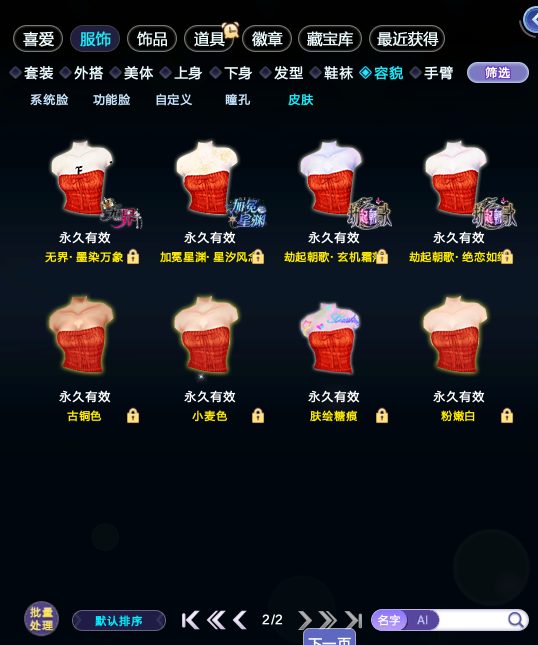Switch to the 道具 tab
This screenshot has height=645, width=538.
click(x=209, y=39)
